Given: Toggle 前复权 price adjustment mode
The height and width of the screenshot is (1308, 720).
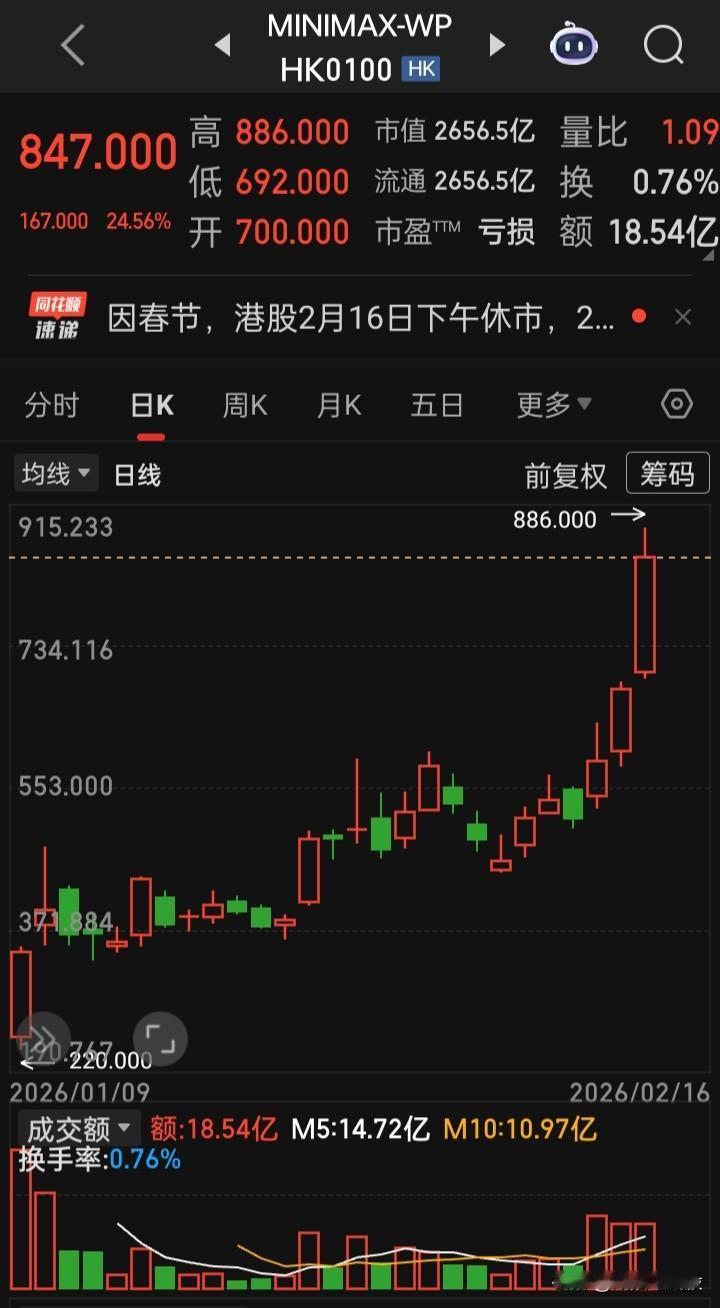Looking at the screenshot, I should tap(564, 475).
